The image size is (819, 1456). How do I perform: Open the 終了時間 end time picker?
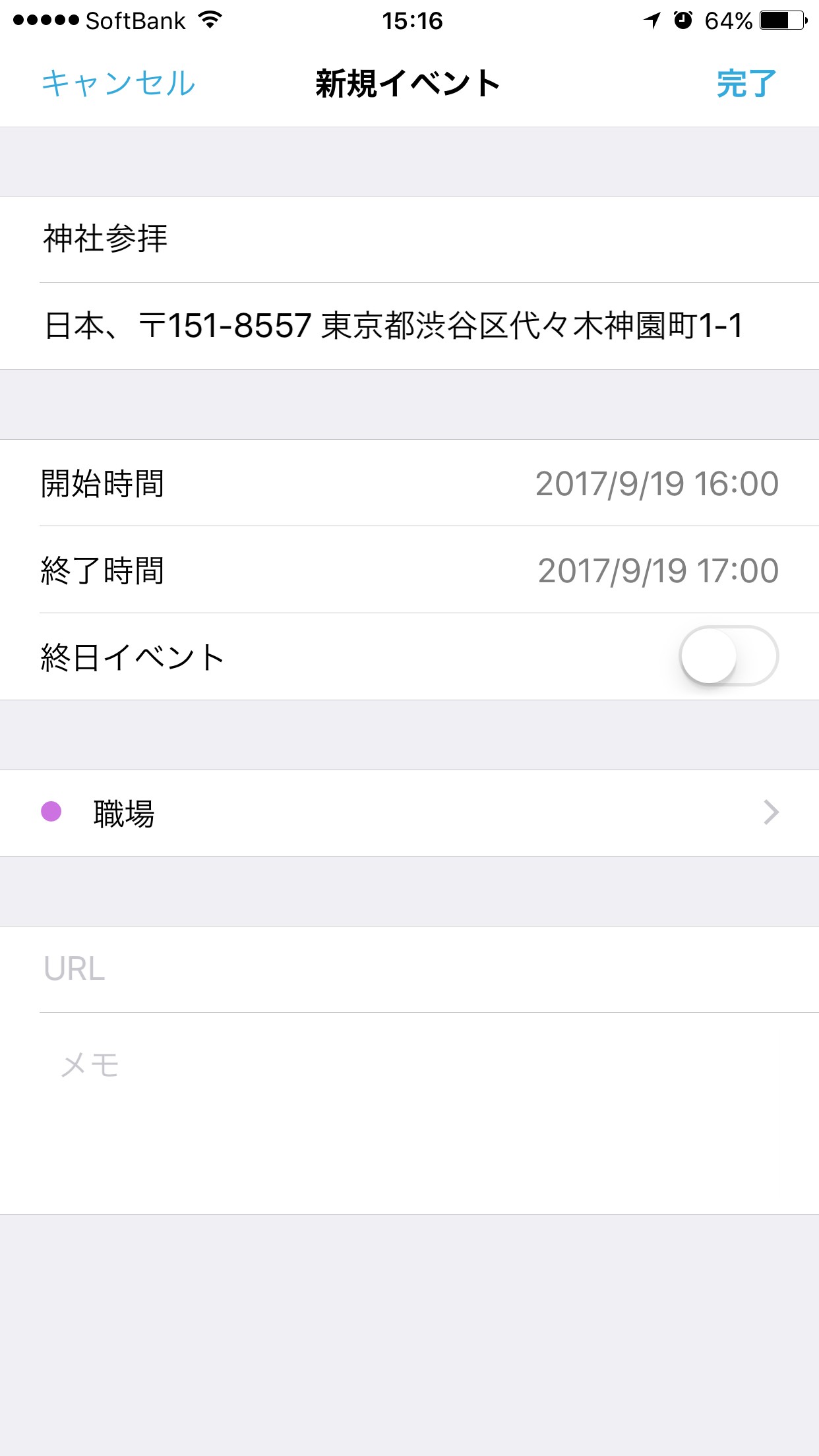(409, 570)
